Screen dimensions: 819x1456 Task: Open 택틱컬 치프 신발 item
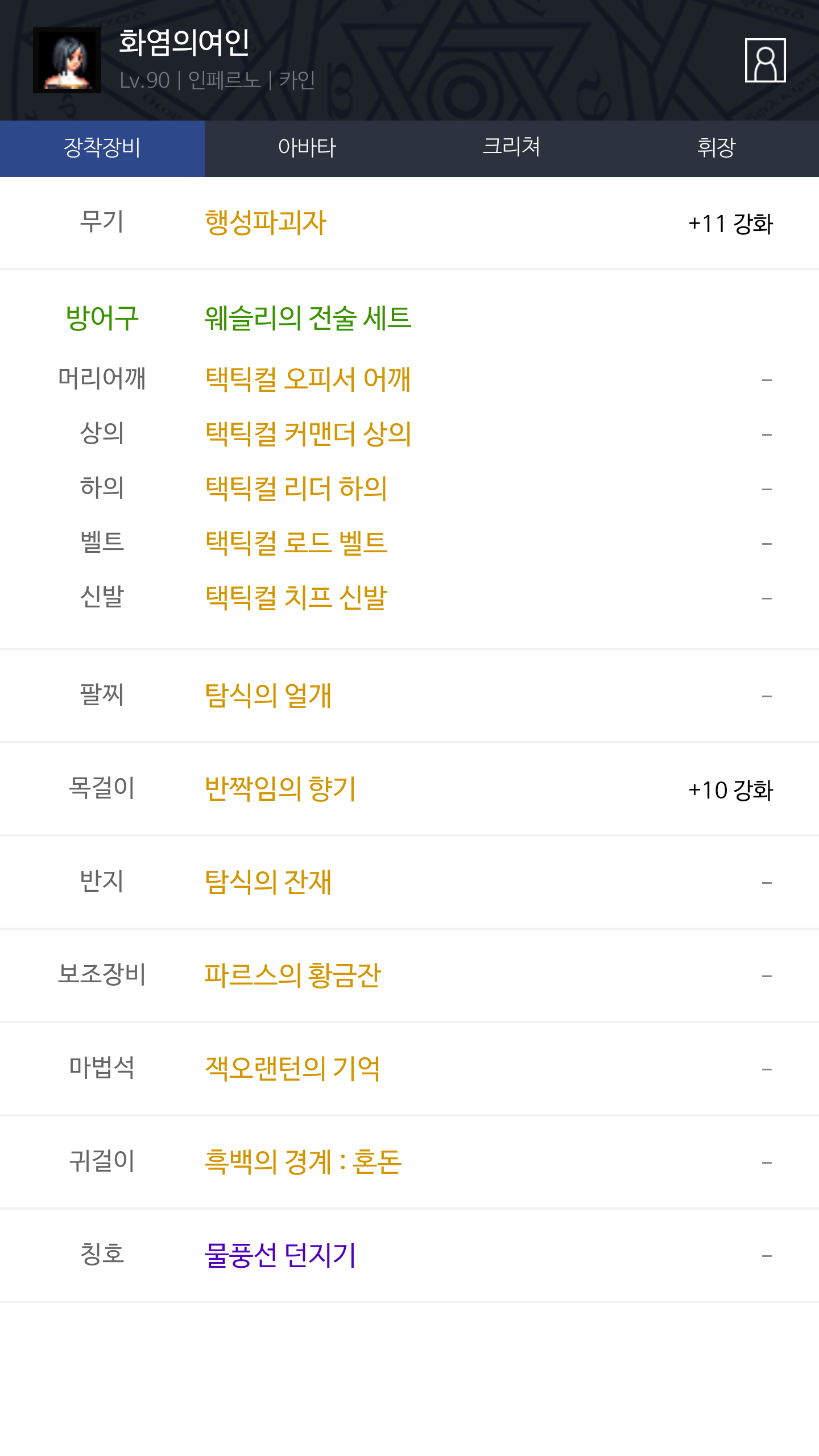click(296, 597)
